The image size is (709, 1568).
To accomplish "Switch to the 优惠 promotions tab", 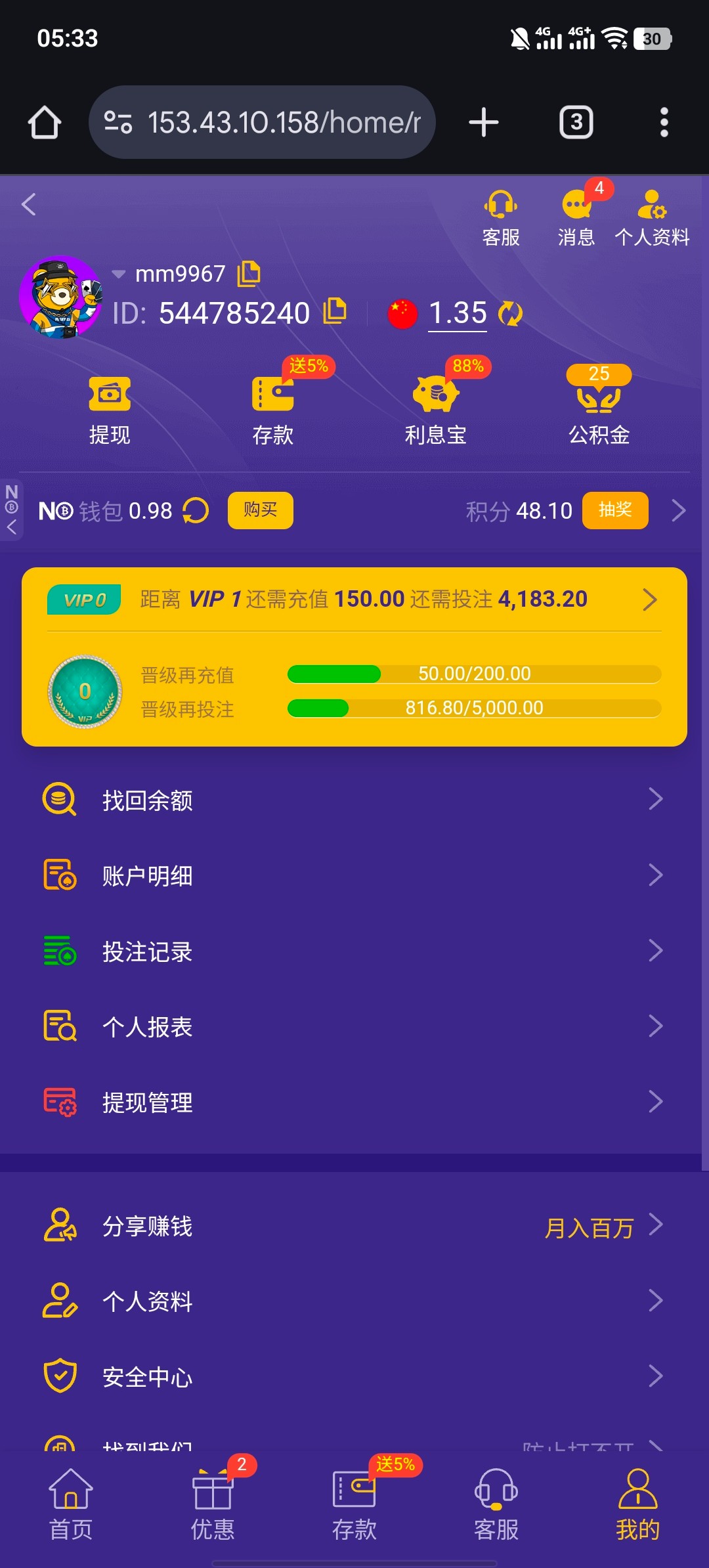I will [x=213, y=1505].
